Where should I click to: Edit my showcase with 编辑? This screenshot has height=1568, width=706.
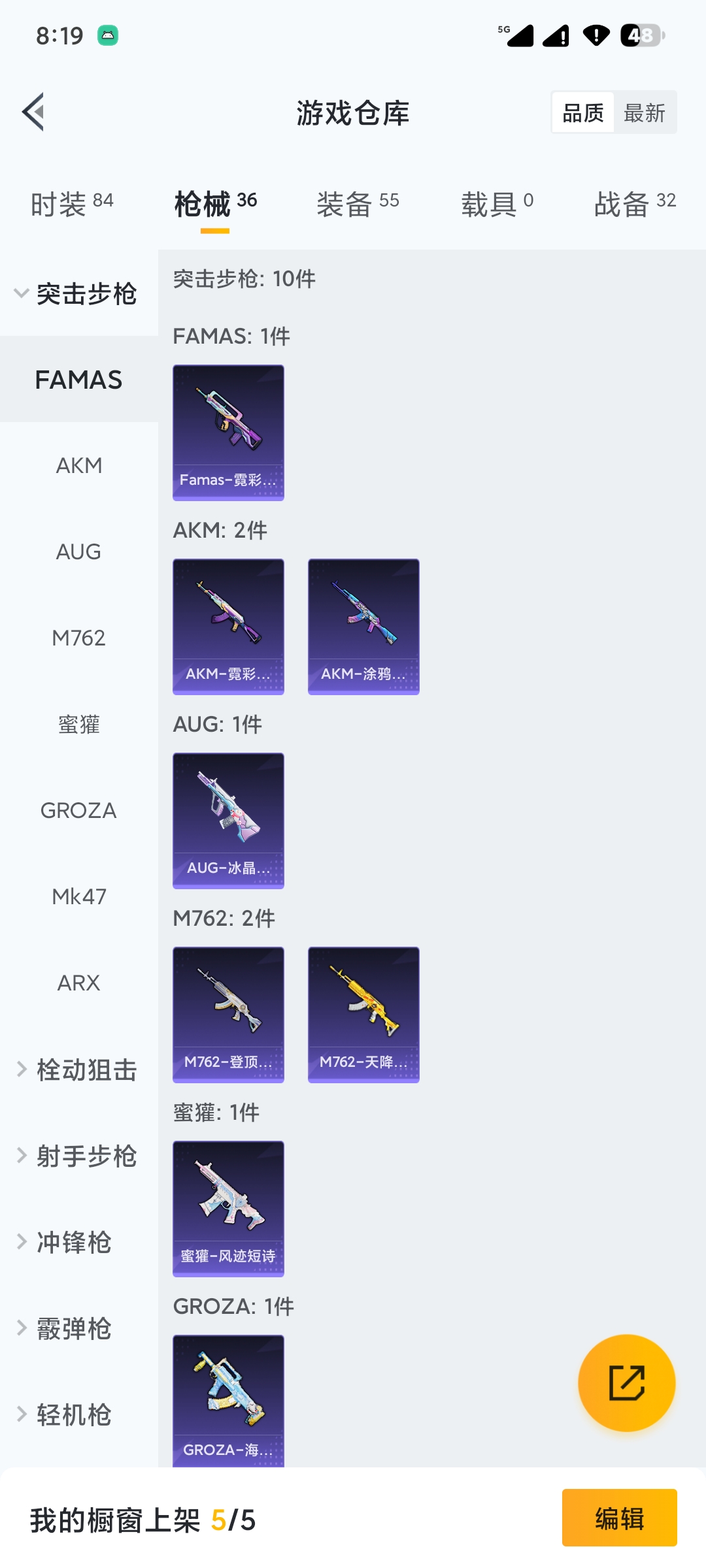[619, 1518]
